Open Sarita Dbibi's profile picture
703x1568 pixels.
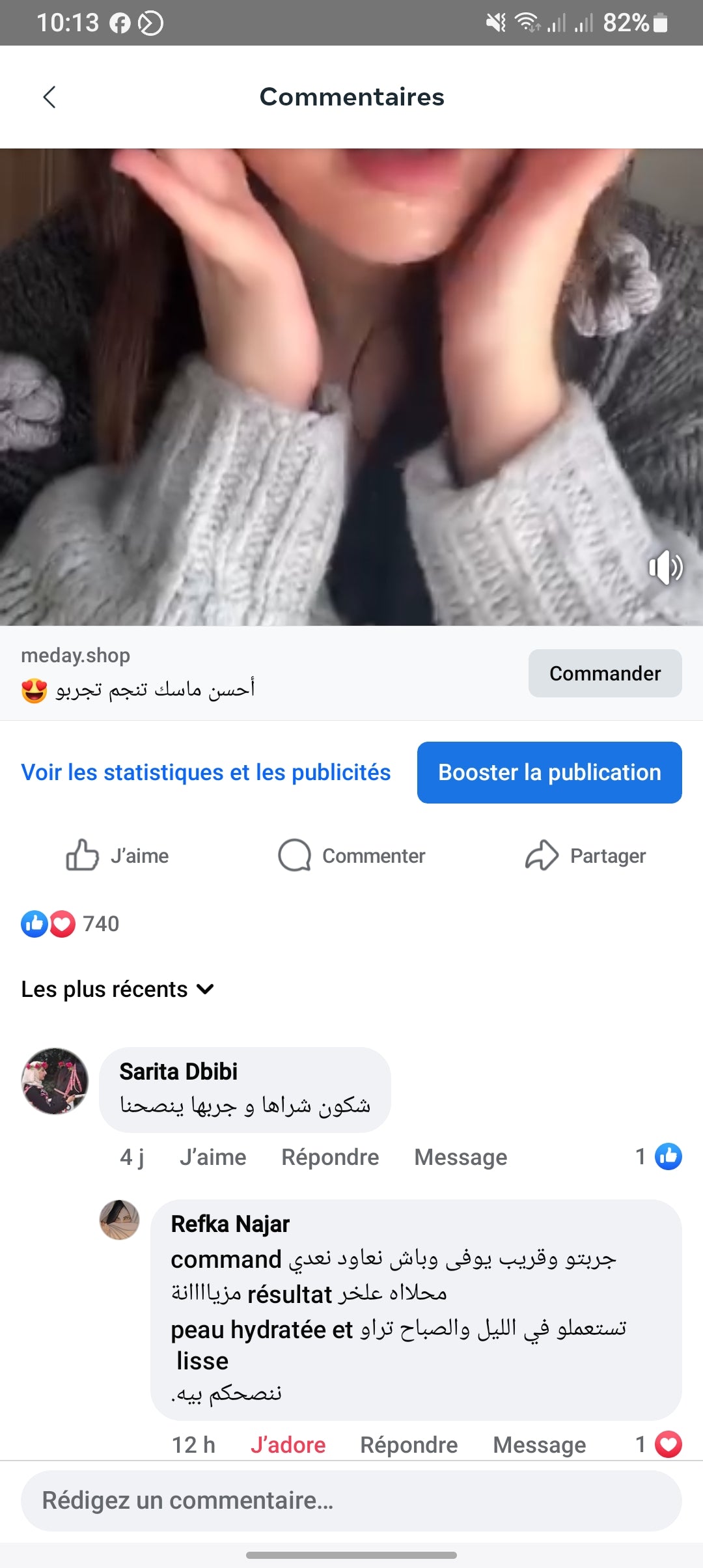coord(55,1081)
